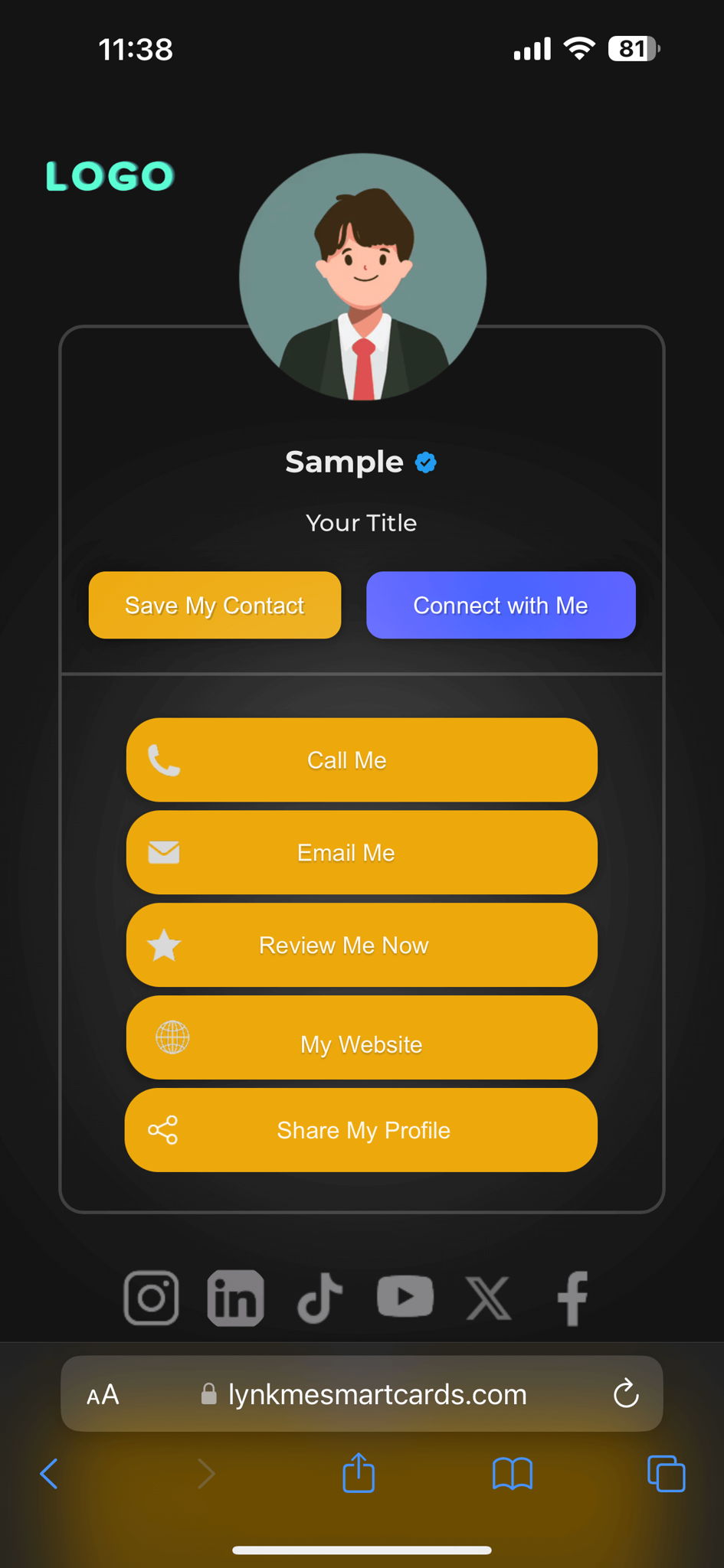Open the X (Twitter) icon

coord(489,1298)
